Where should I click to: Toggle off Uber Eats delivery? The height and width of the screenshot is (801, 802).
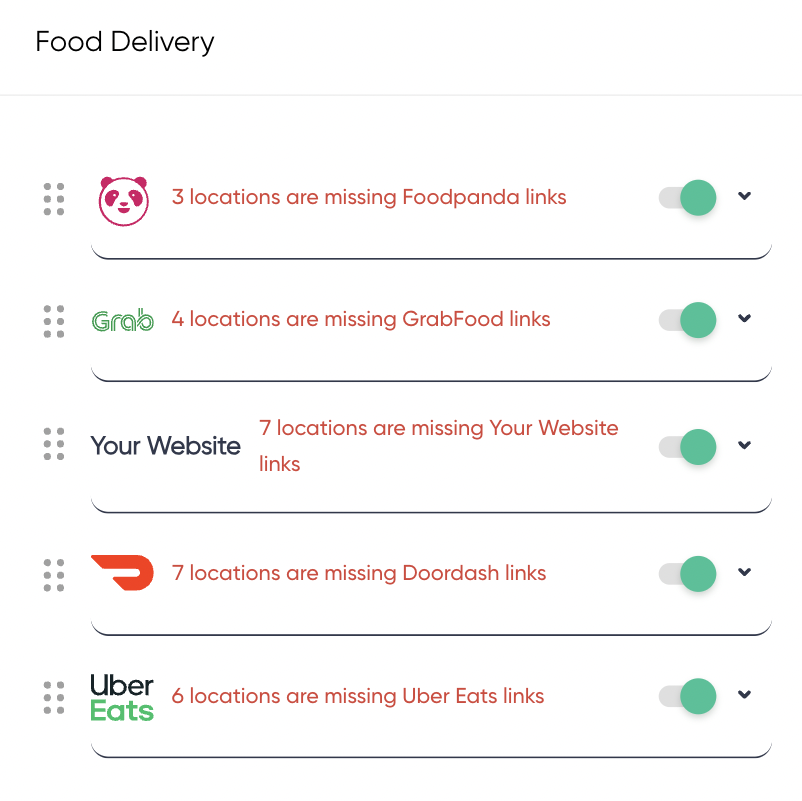(x=688, y=696)
